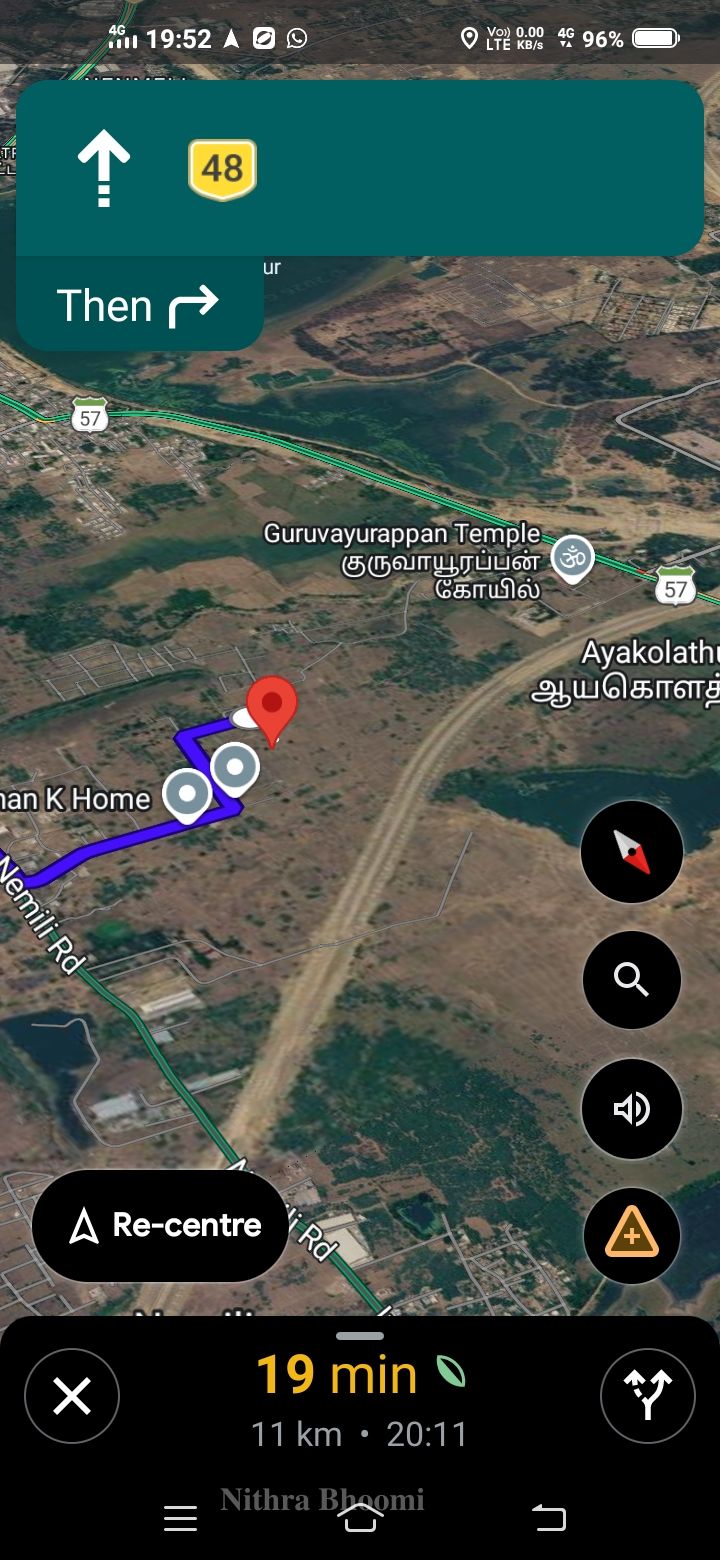The image size is (720, 1560).
Task: View alternate routes
Action: pyautogui.click(x=648, y=1396)
